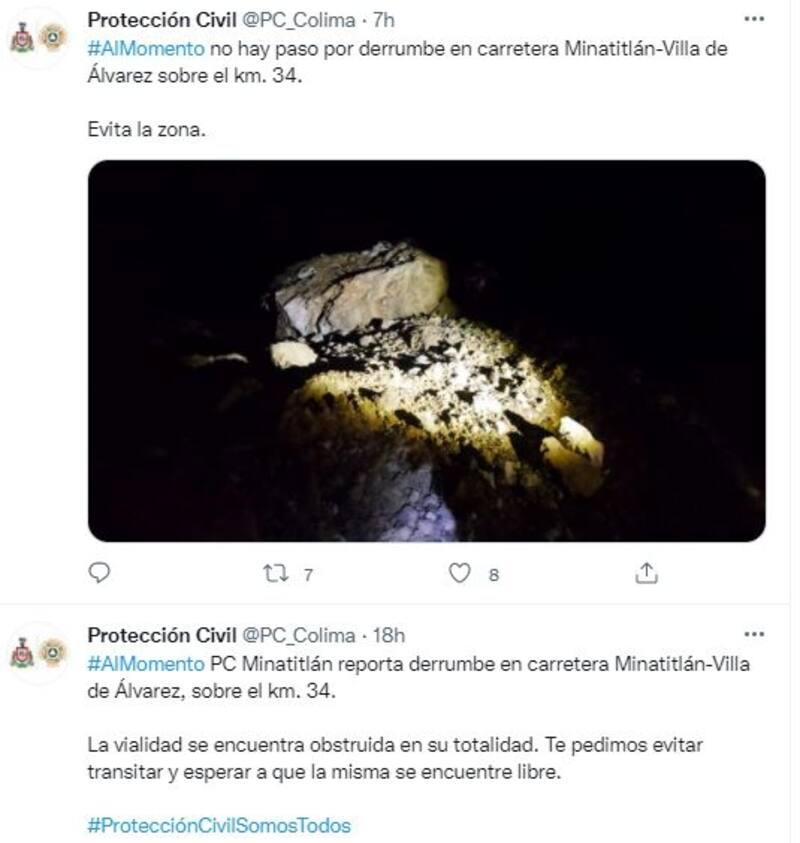Share the 7h tweet with the photo
Image resolution: width=800 pixels, height=843 pixels.
(x=647, y=573)
